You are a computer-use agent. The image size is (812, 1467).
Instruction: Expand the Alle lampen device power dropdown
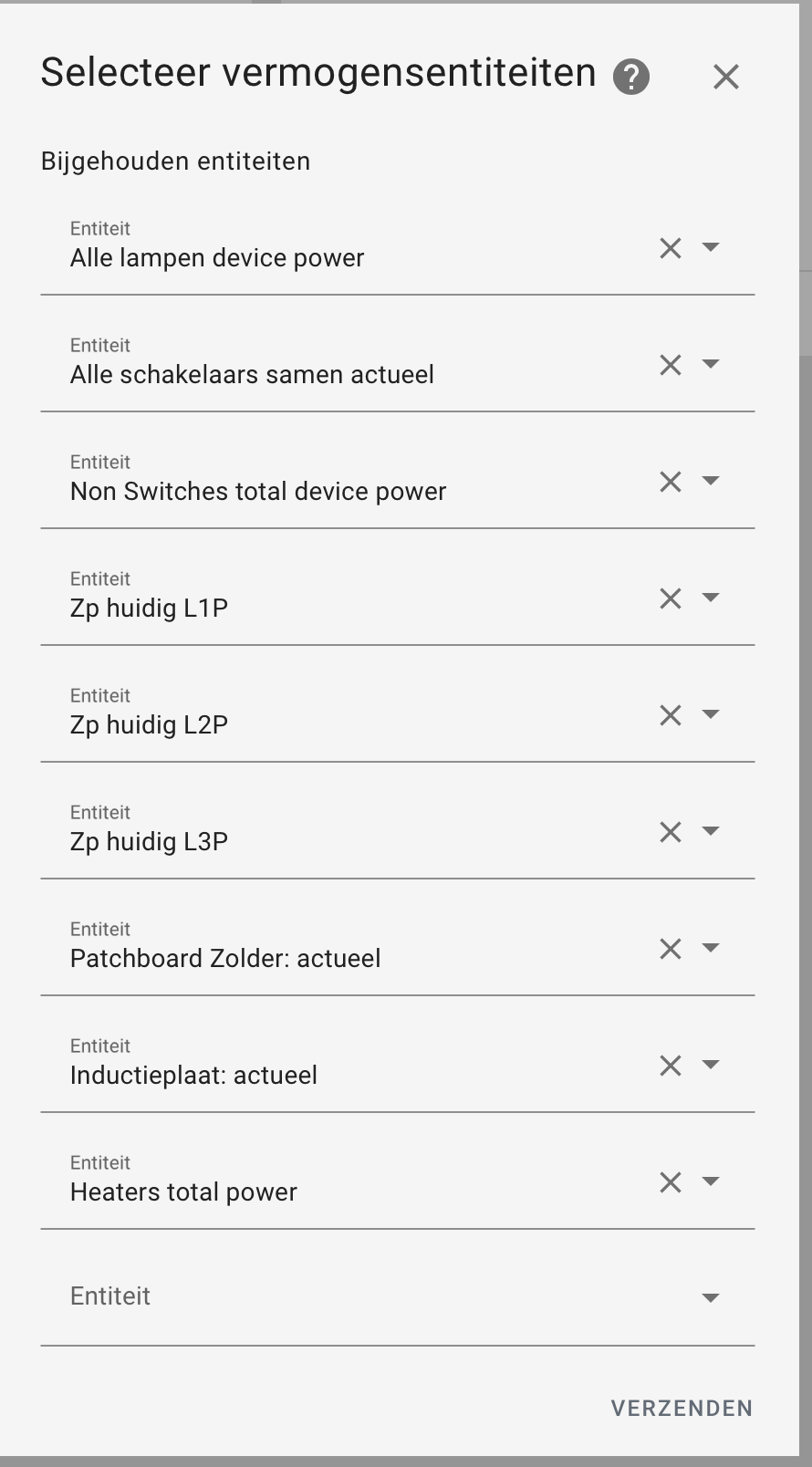(711, 247)
